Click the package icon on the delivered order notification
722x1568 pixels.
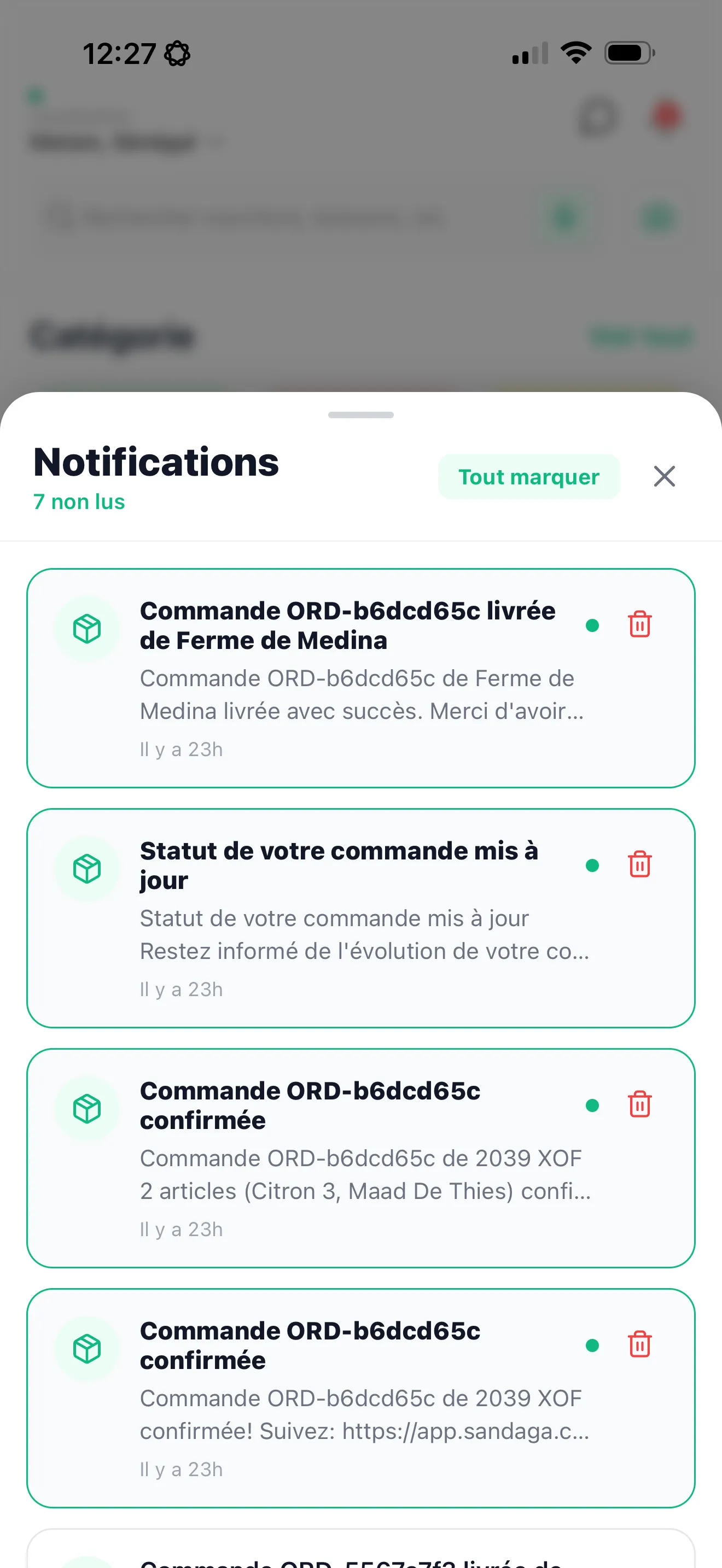87,629
